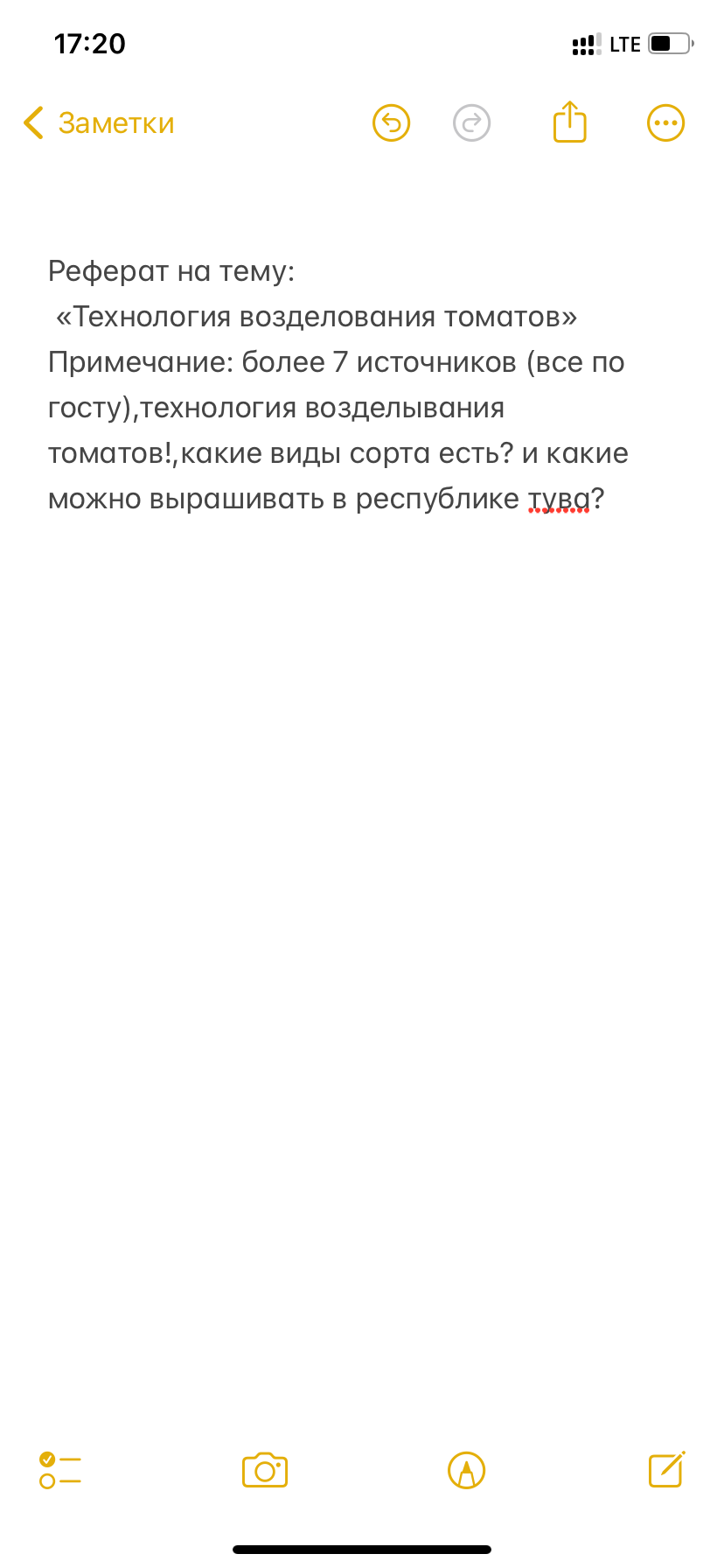Viewport: 724px width, 1568px height.
Task: Undo the last edit
Action: tap(391, 123)
